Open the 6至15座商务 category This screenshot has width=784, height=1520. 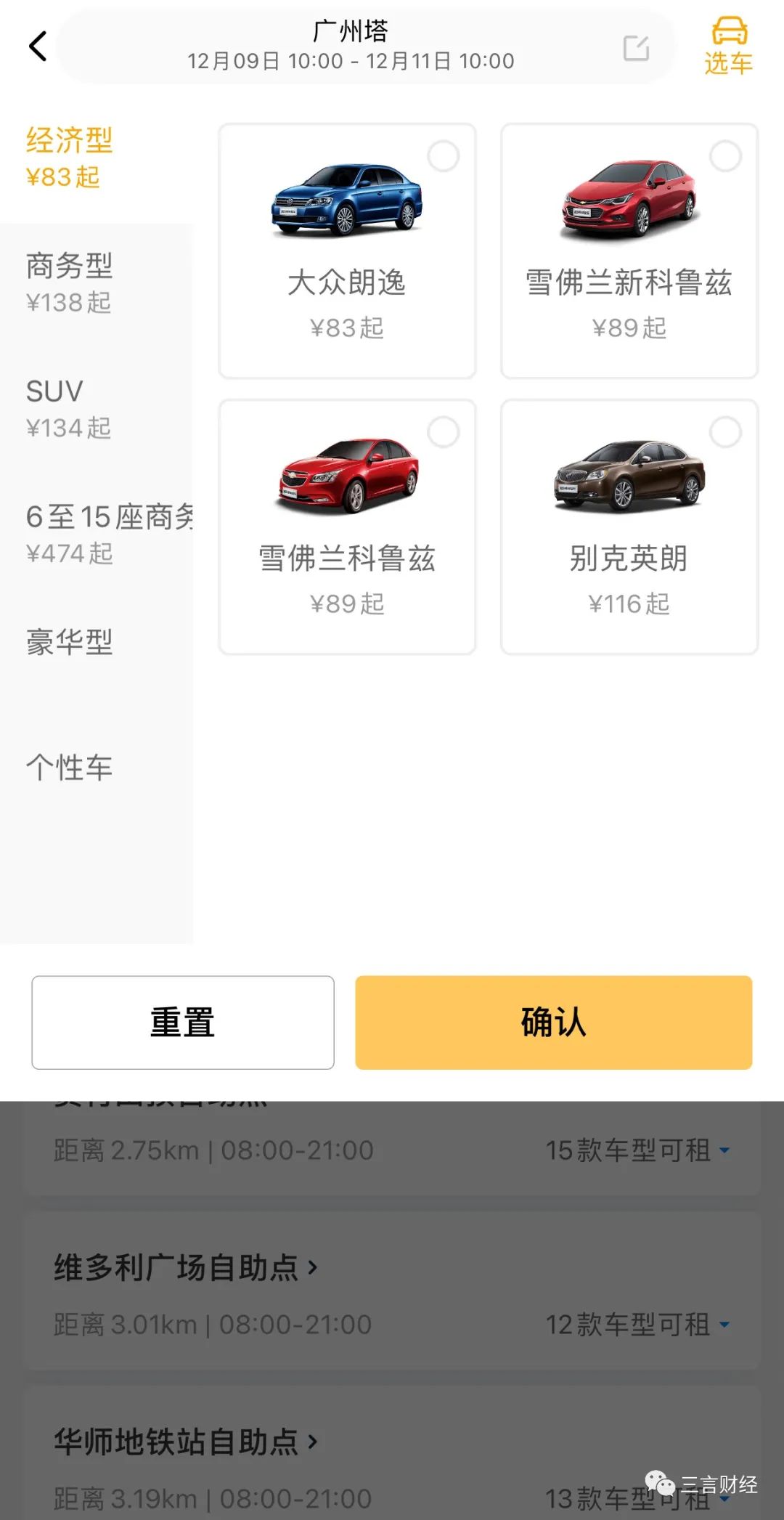click(x=102, y=534)
